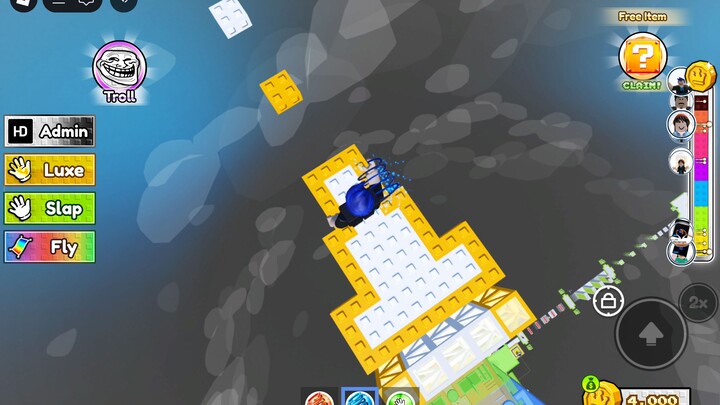Open the Roblox menu icon
Image resolution: width=720 pixels, height=405 pixels.
(x=25, y=3)
